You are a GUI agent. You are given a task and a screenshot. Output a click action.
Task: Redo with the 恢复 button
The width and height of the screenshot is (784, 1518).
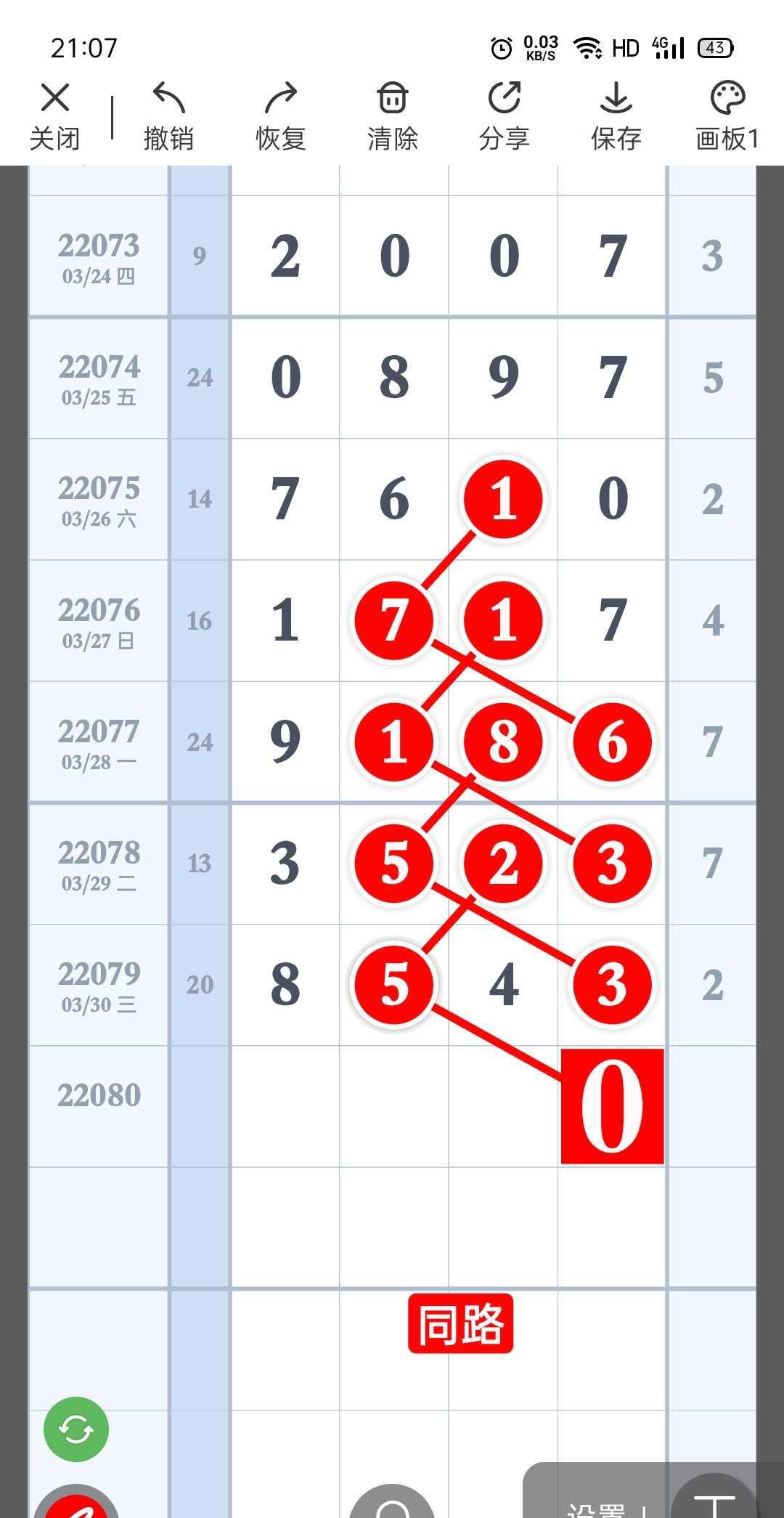(x=281, y=116)
